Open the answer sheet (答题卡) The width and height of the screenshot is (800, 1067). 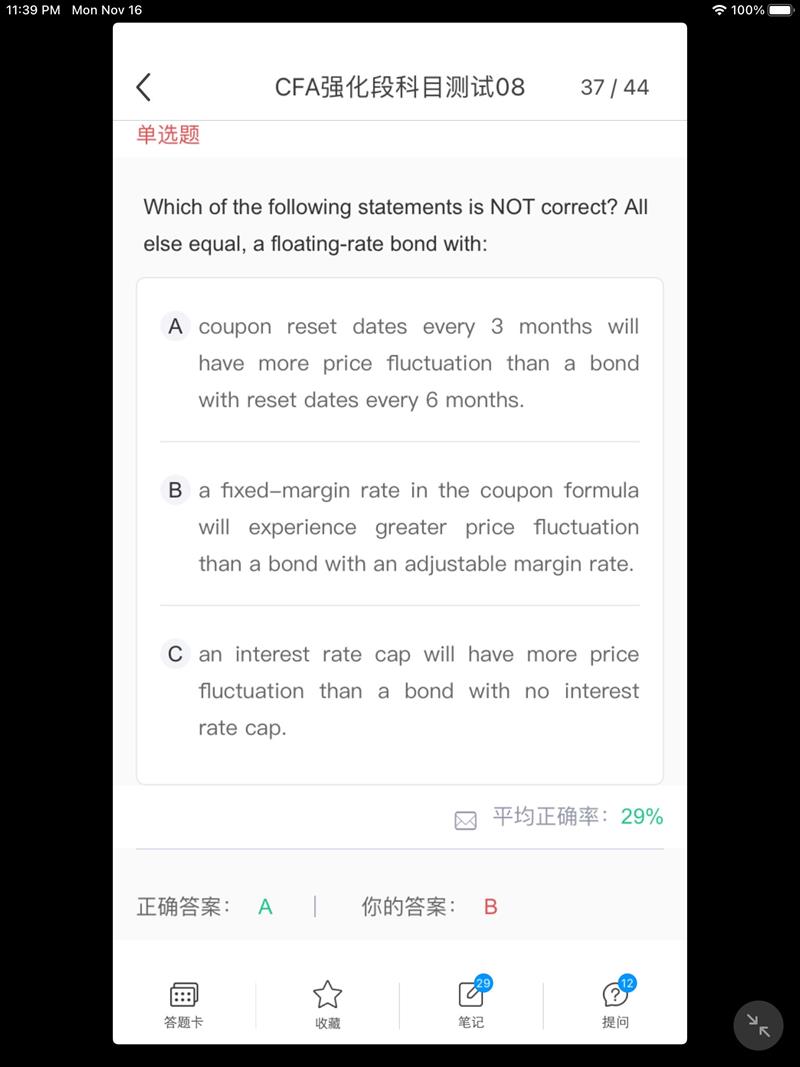[x=184, y=1004]
